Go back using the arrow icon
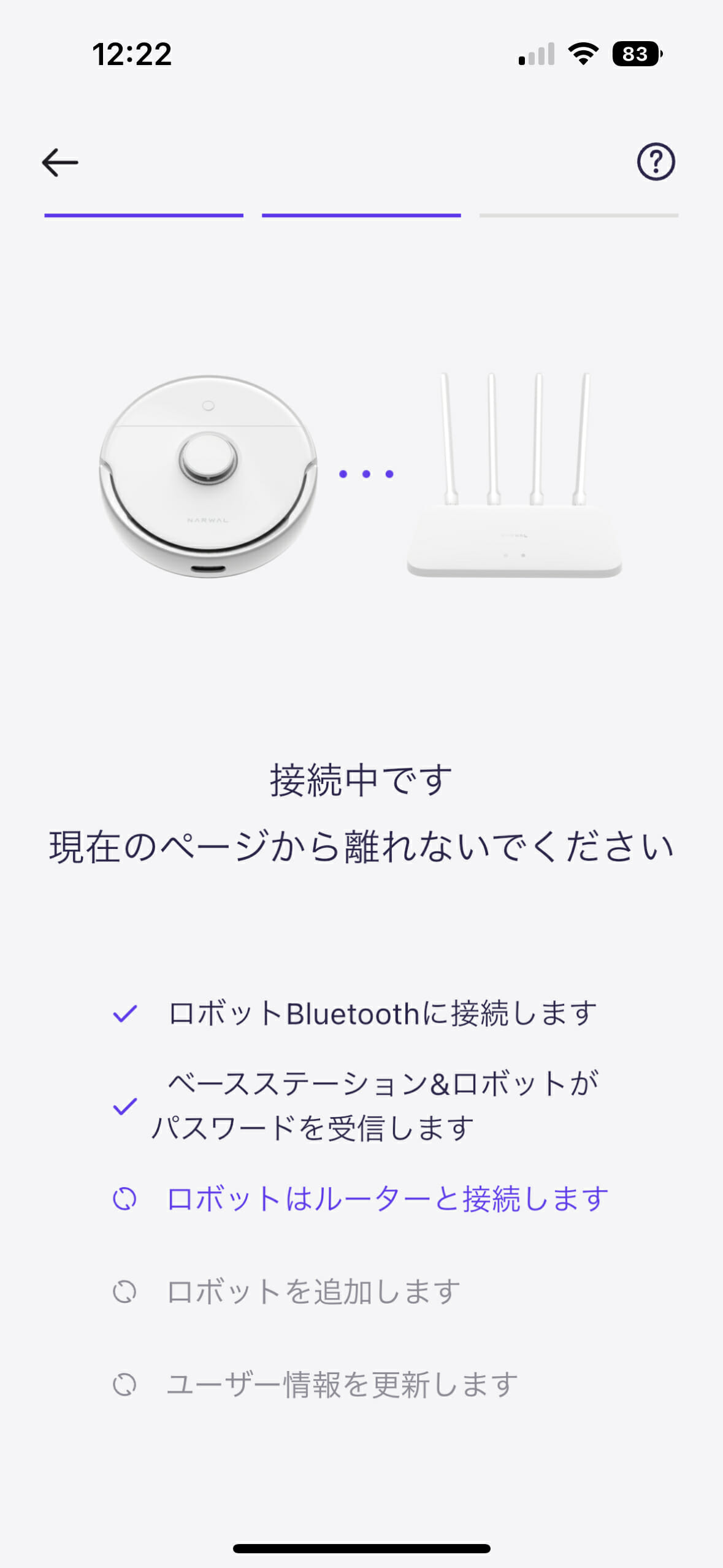Viewport: 723px width, 1568px height. click(60, 163)
